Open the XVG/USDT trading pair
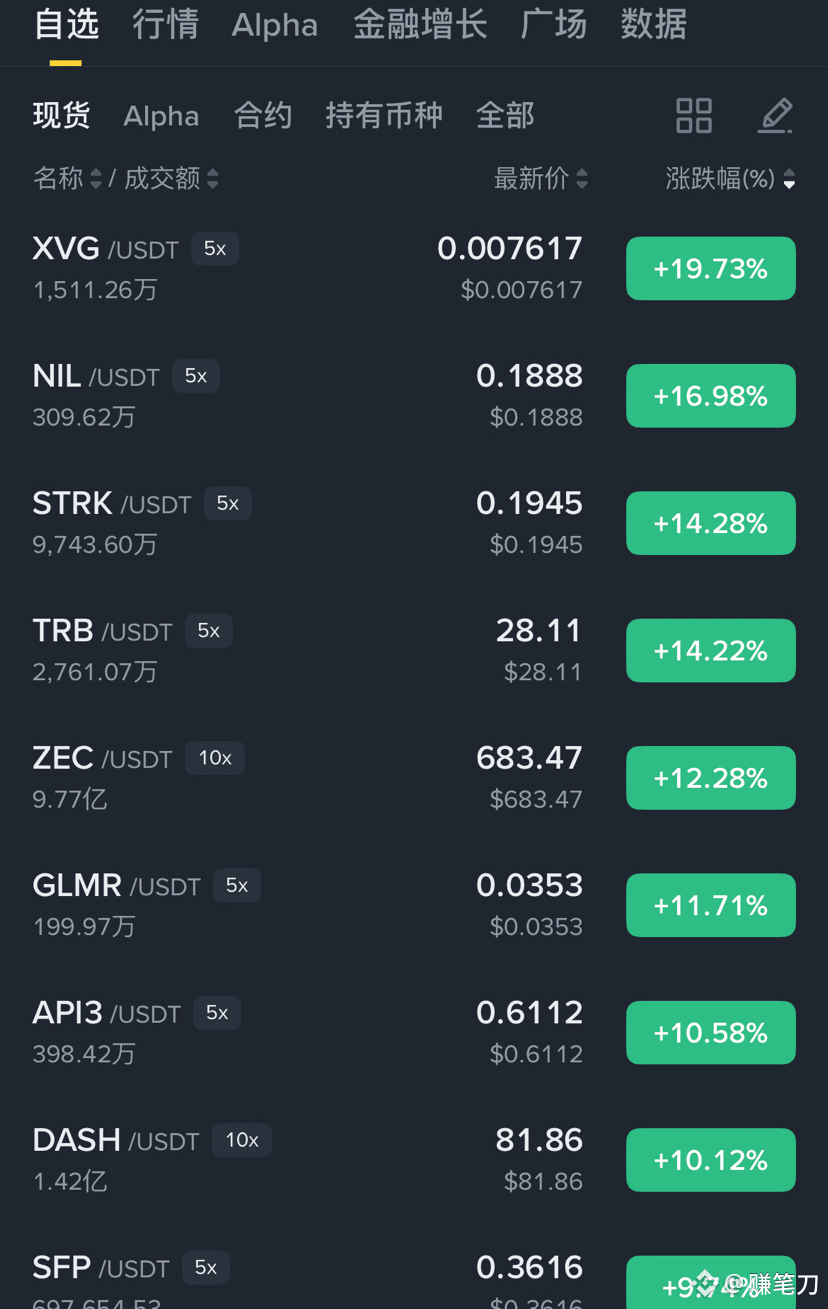The height and width of the screenshot is (1309, 828). pyautogui.click(x=300, y=268)
